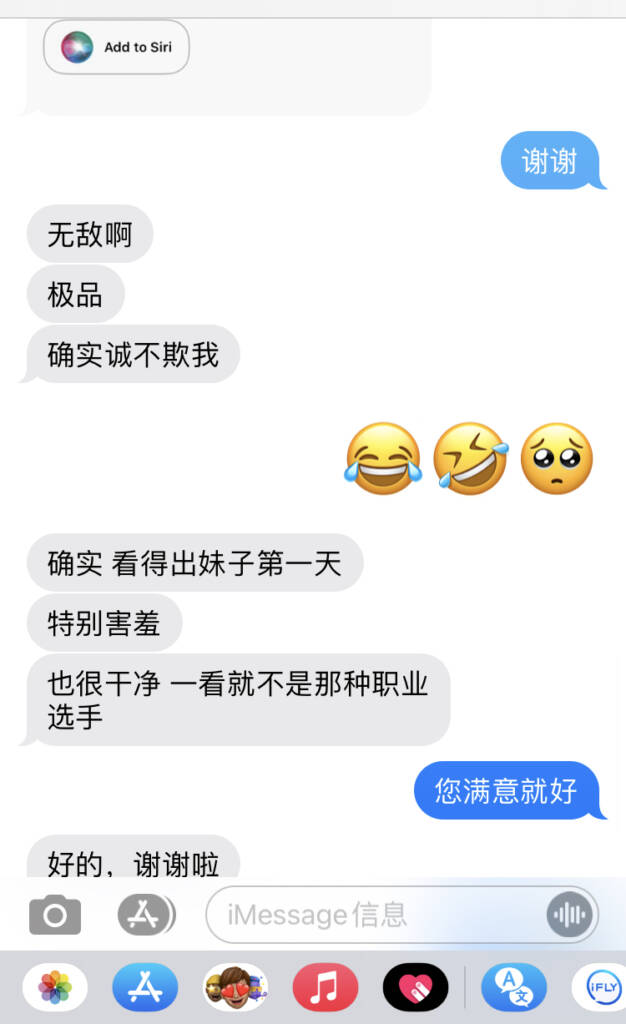Open Memoji stickers in app strip
The height and width of the screenshot is (1024, 626).
pyautogui.click(x=235, y=988)
